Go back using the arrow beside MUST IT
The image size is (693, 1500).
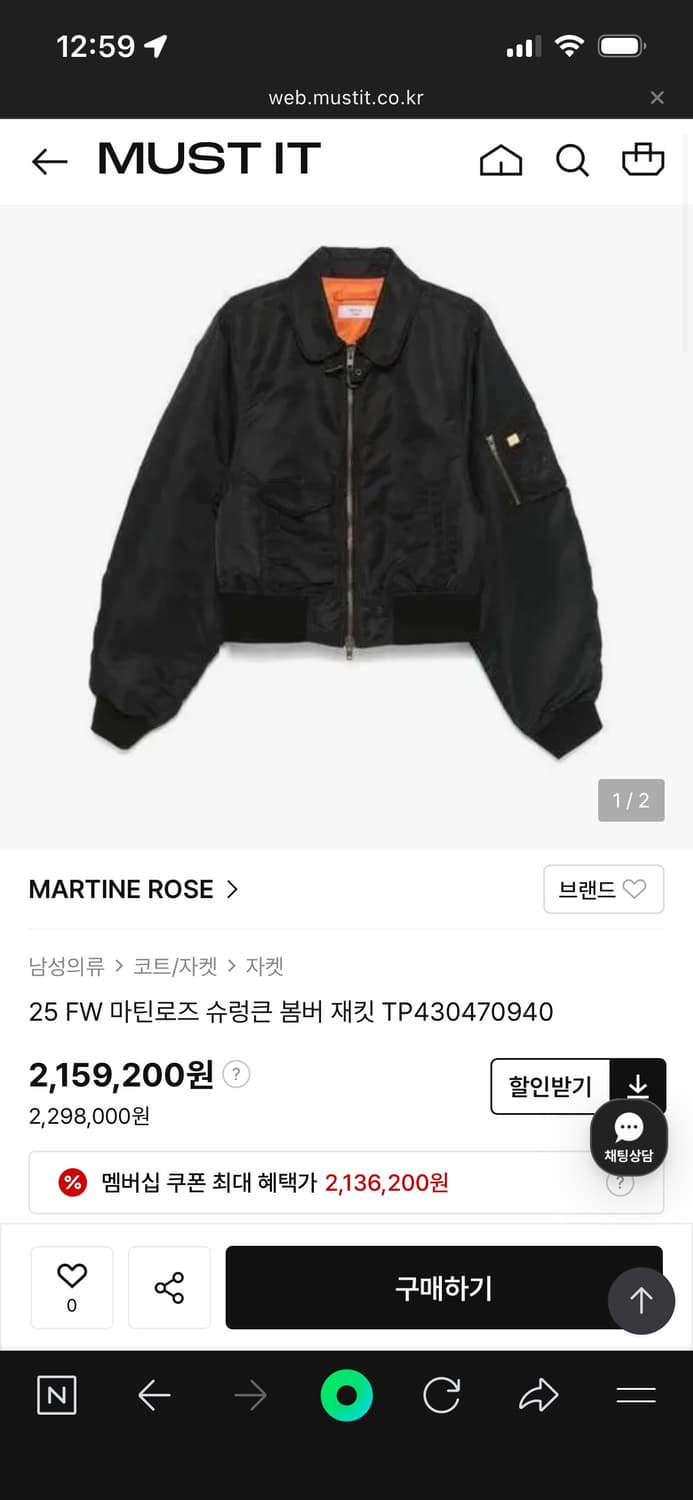(x=49, y=161)
